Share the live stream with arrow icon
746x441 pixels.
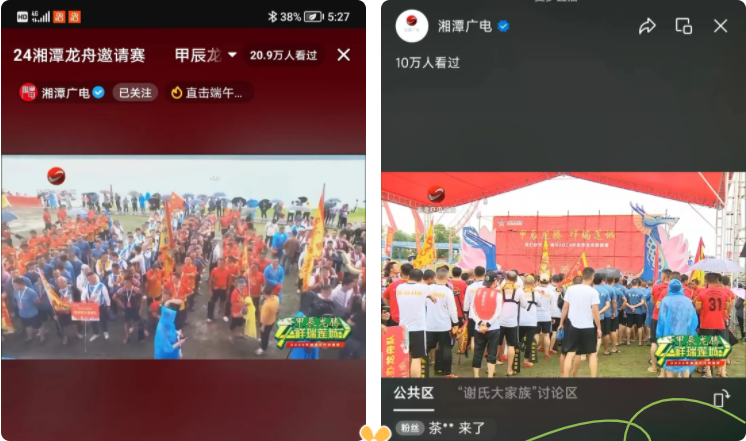(x=647, y=26)
